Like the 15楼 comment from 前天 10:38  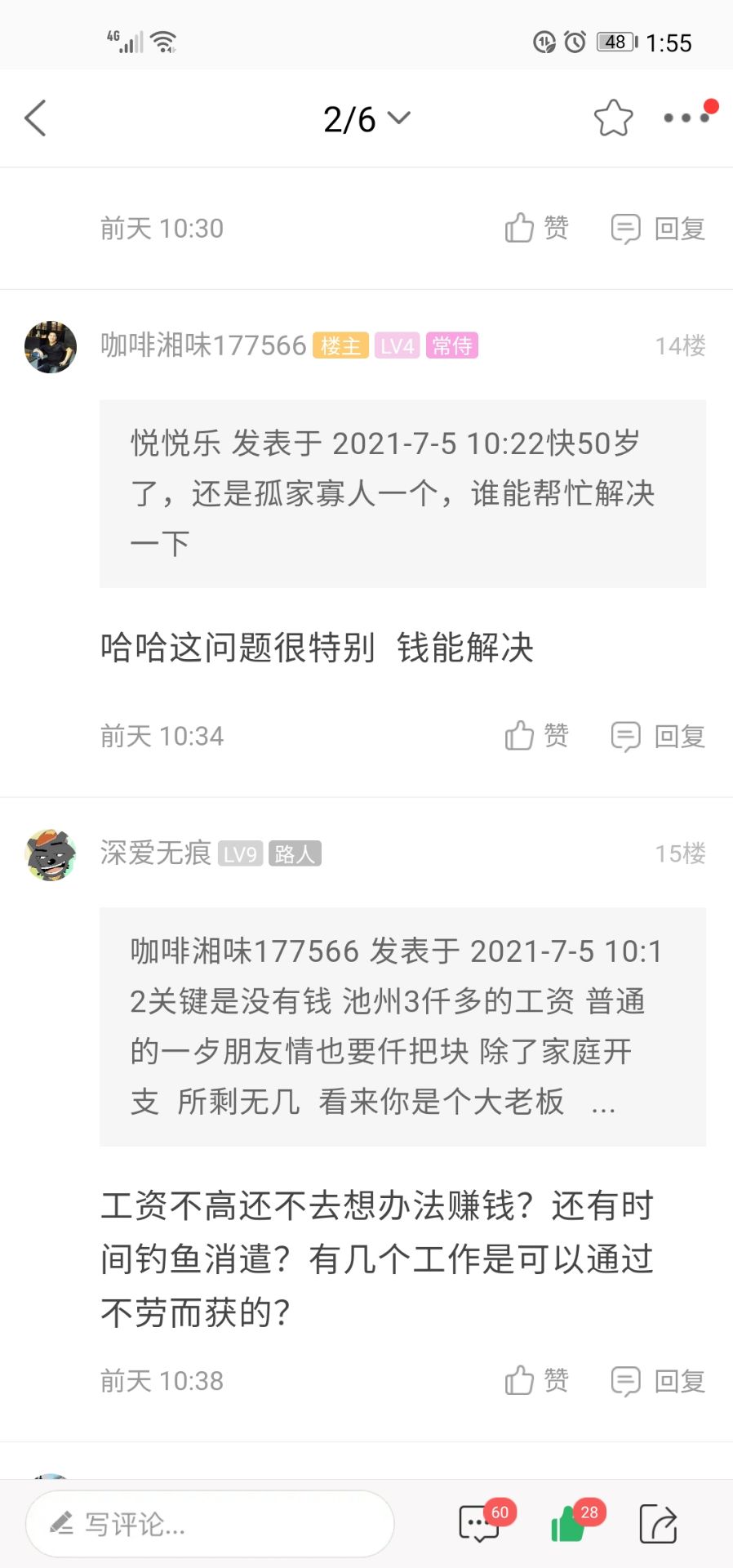535,1381
